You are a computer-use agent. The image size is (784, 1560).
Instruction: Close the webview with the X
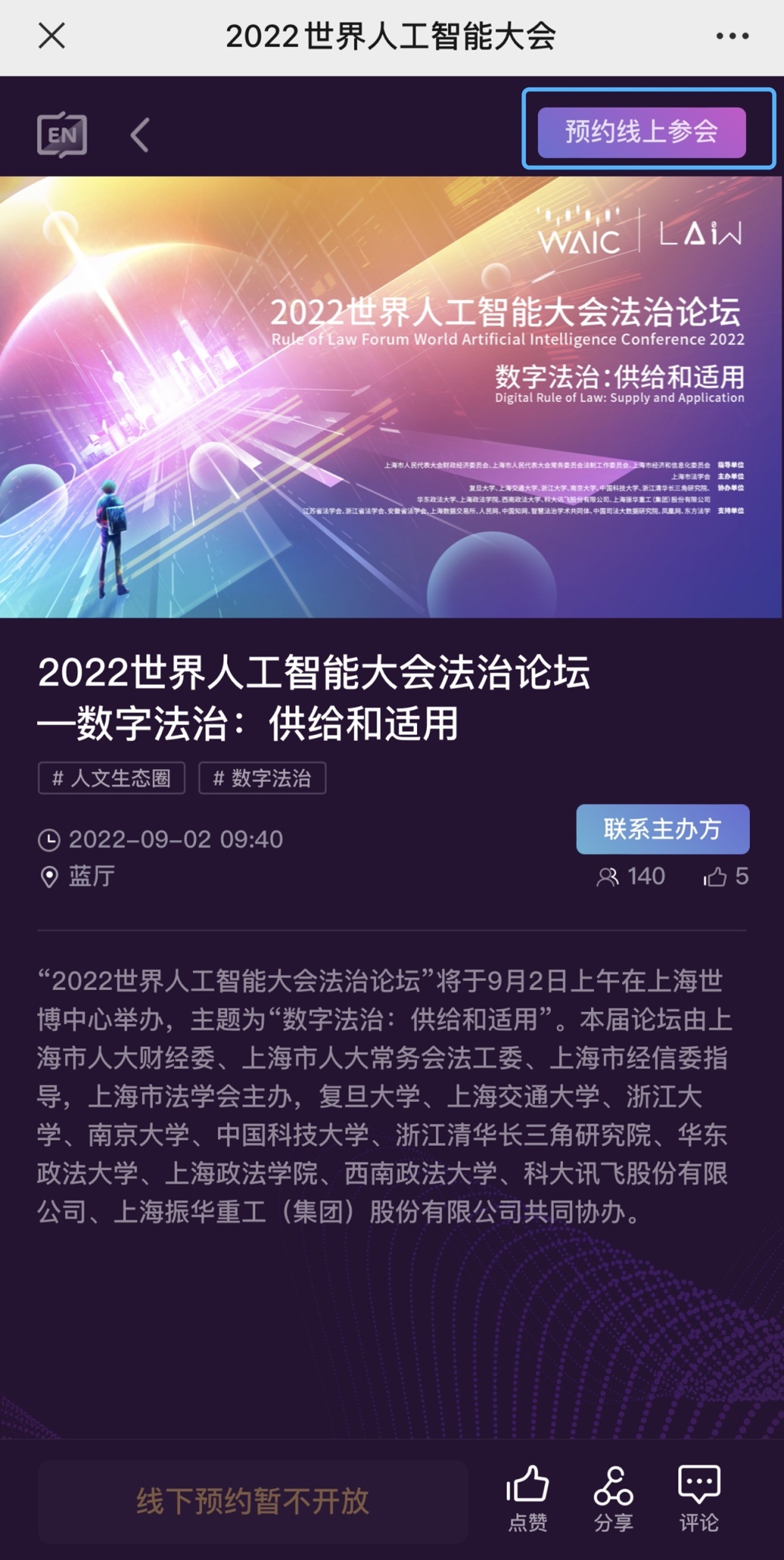pos(52,36)
